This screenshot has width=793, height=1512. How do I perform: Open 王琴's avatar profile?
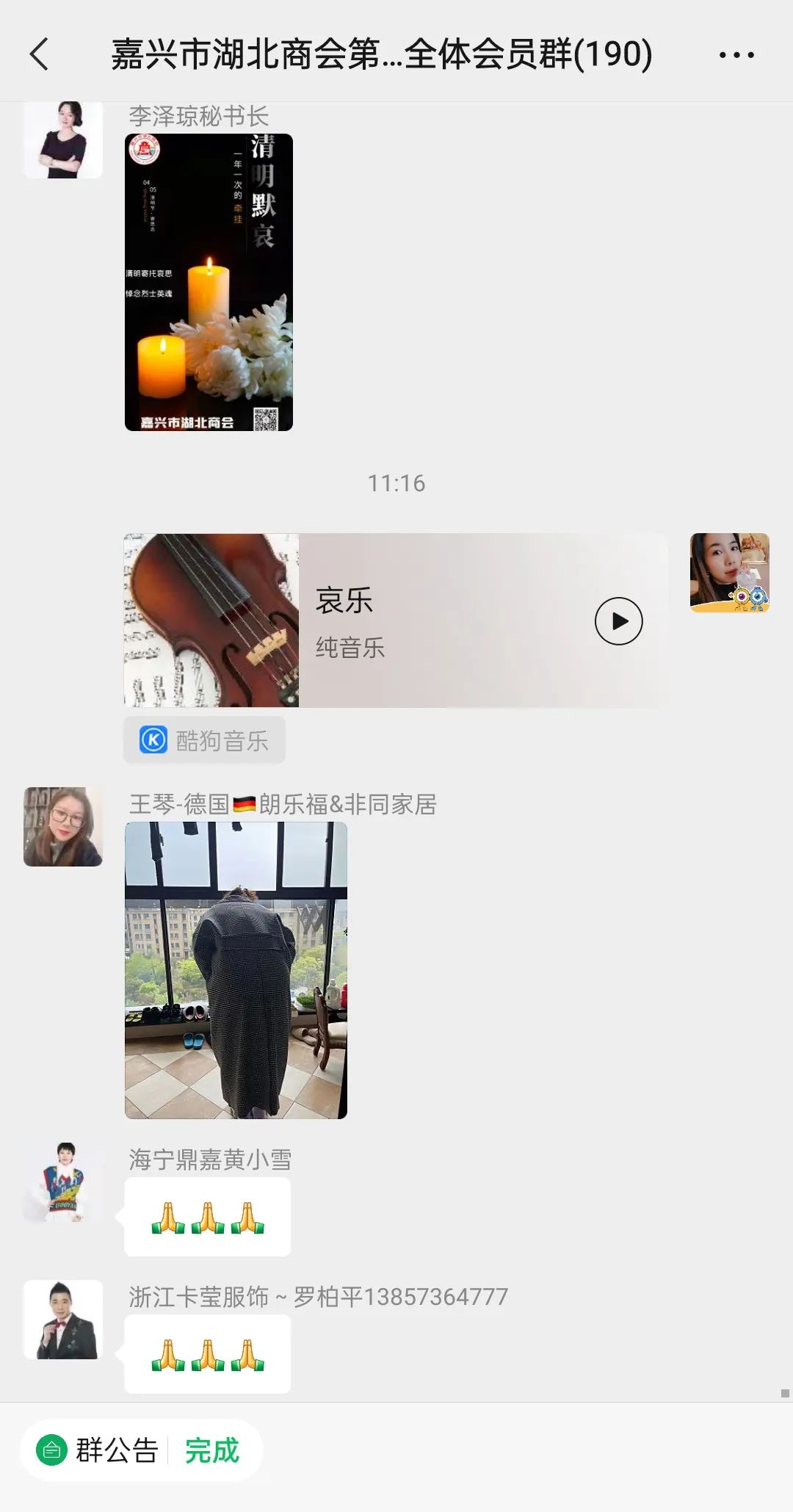click(x=63, y=827)
